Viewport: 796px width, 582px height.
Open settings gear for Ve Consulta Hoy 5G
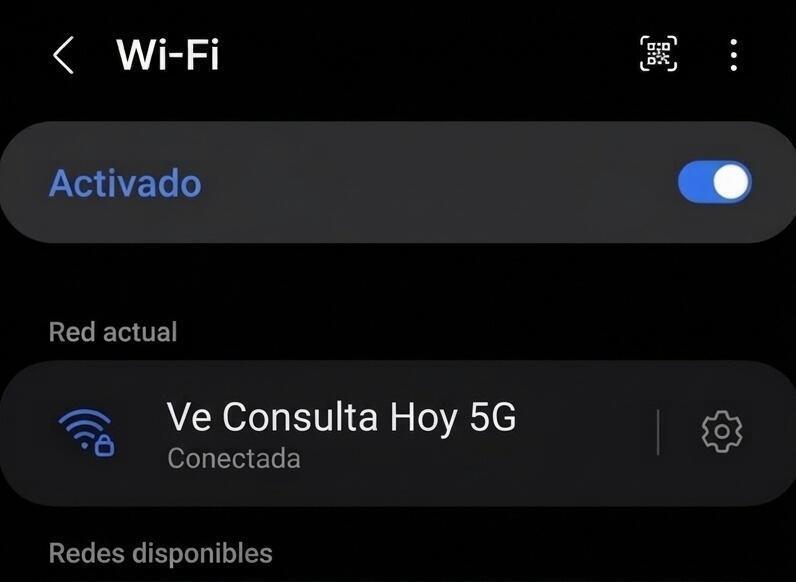pos(721,432)
